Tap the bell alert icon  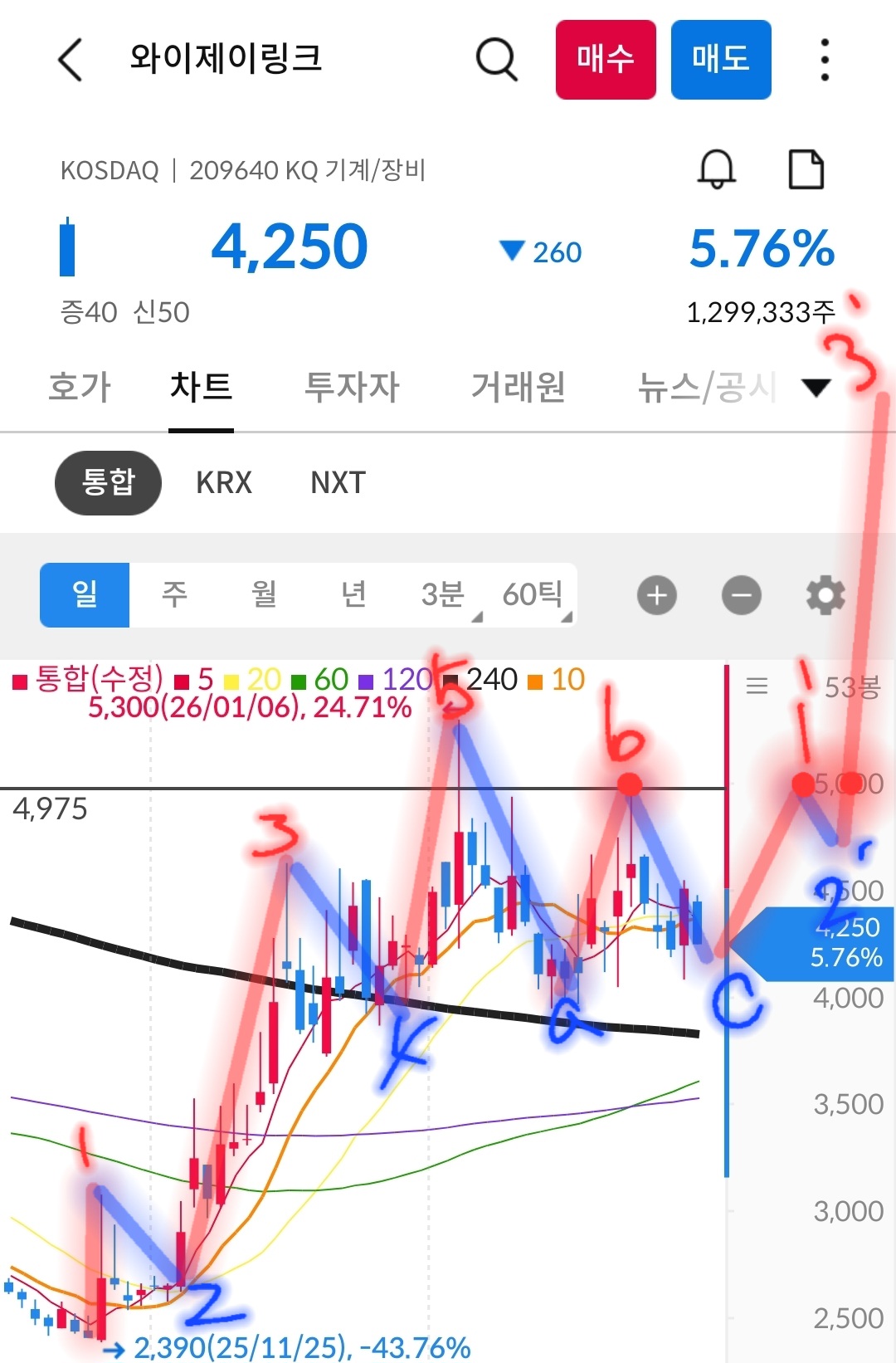[716, 170]
